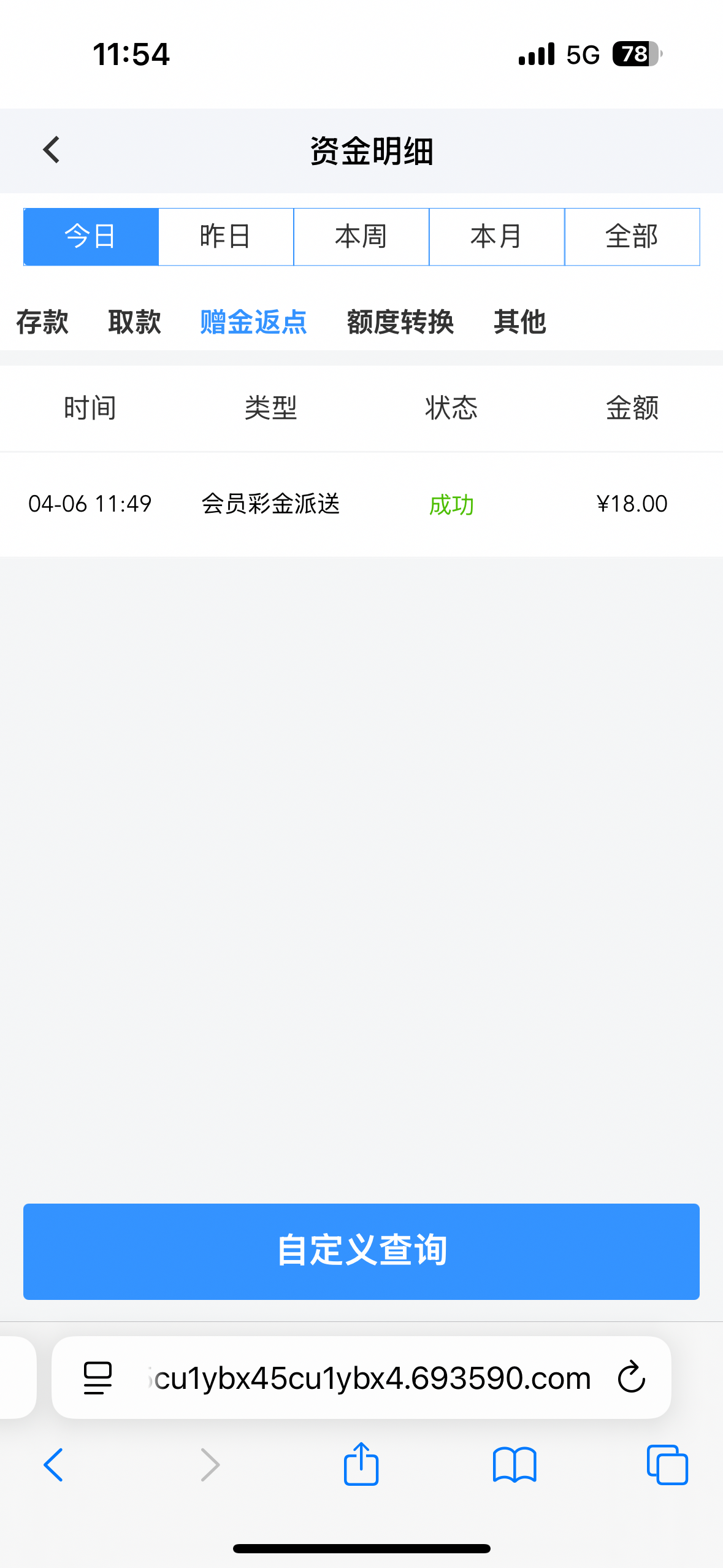Tap the 自定义查询 button
723x1568 pixels.
[361, 1251]
